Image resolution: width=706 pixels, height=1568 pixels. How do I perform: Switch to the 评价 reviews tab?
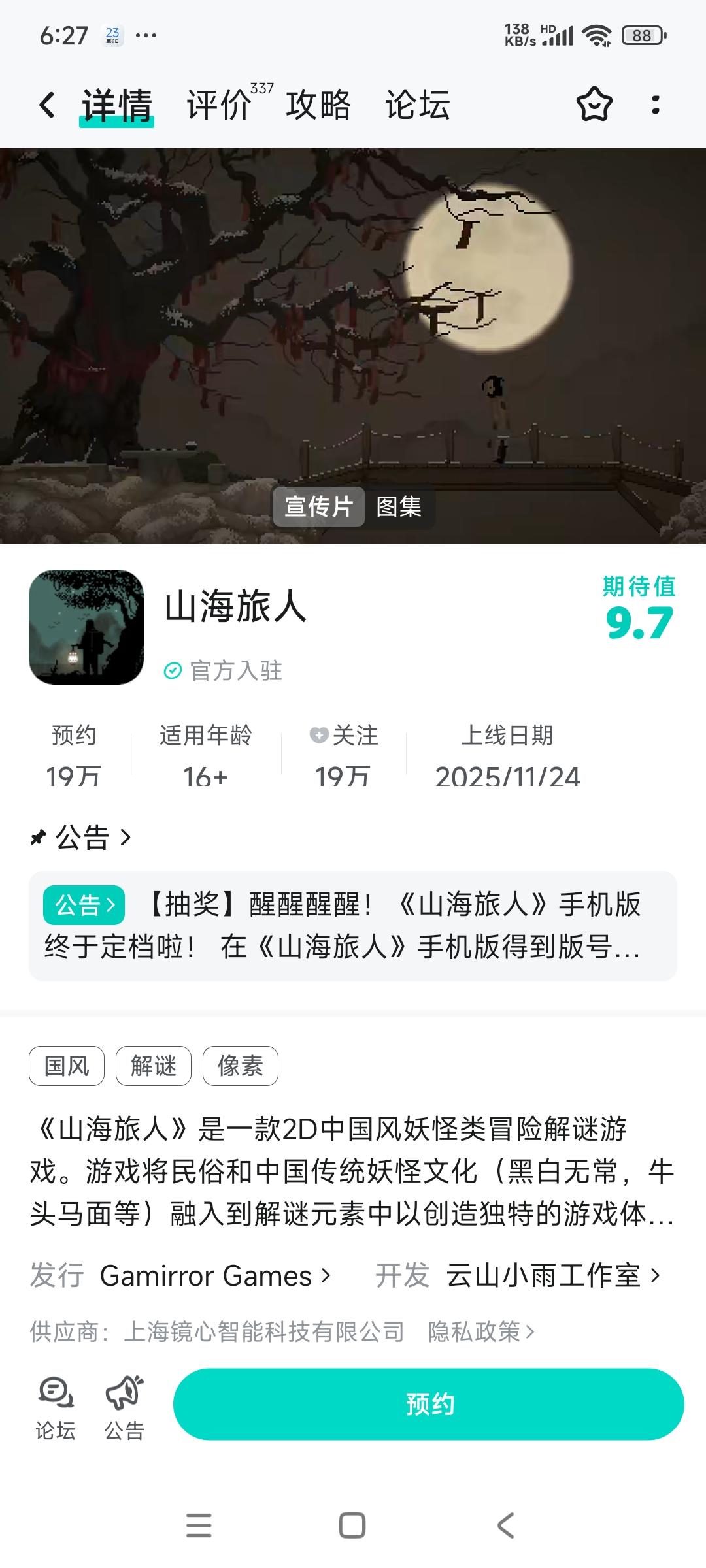click(x=217, y=105)
